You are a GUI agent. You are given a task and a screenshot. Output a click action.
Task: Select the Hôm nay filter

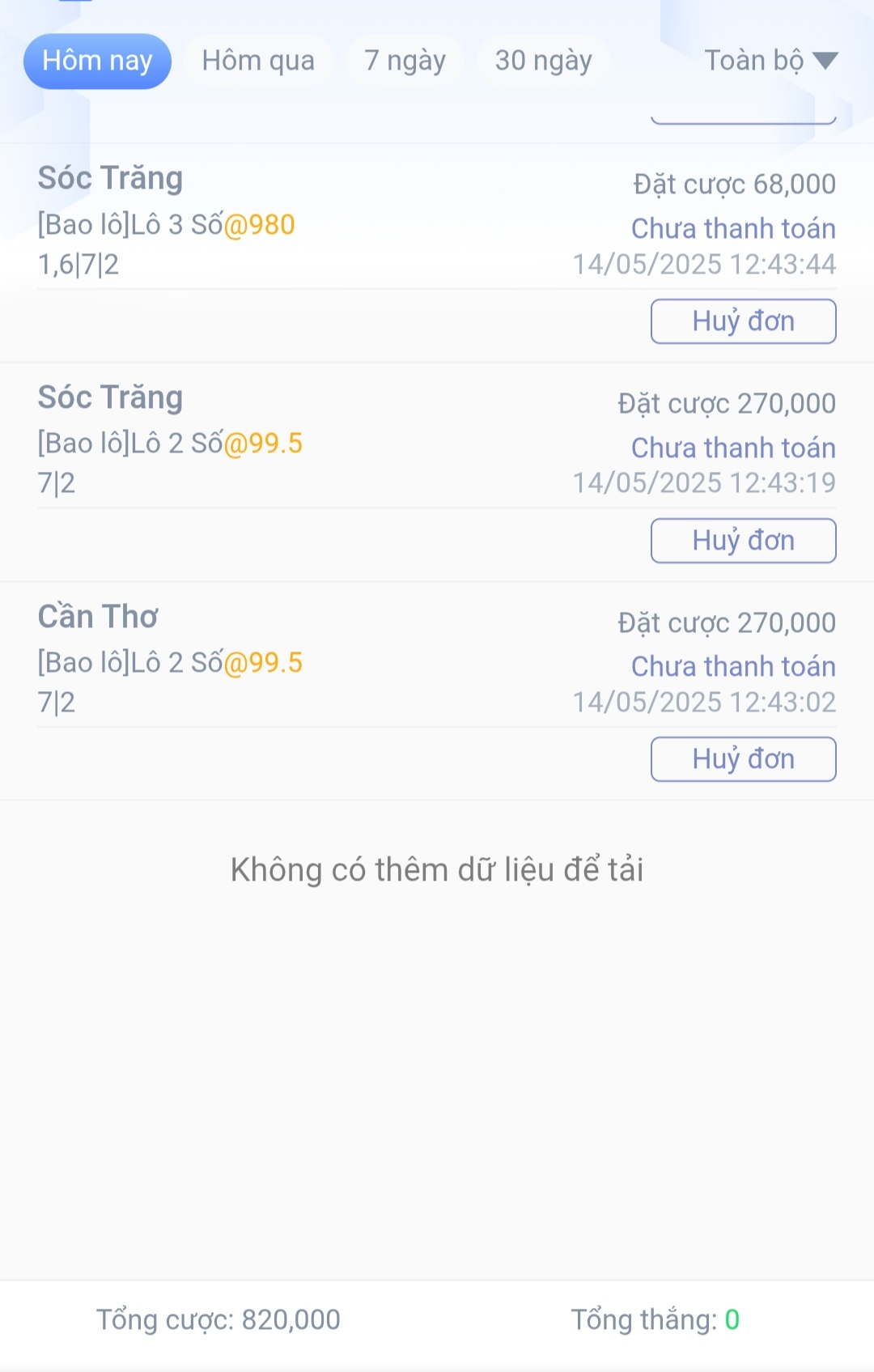tap(97, 62)
